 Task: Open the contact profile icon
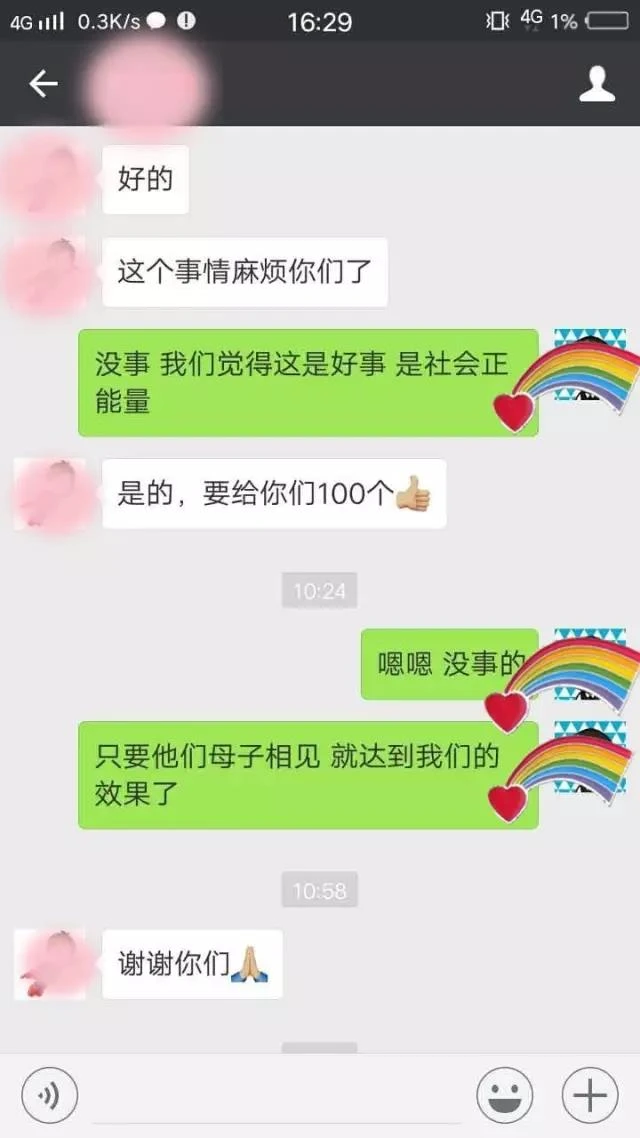[597, 84]
